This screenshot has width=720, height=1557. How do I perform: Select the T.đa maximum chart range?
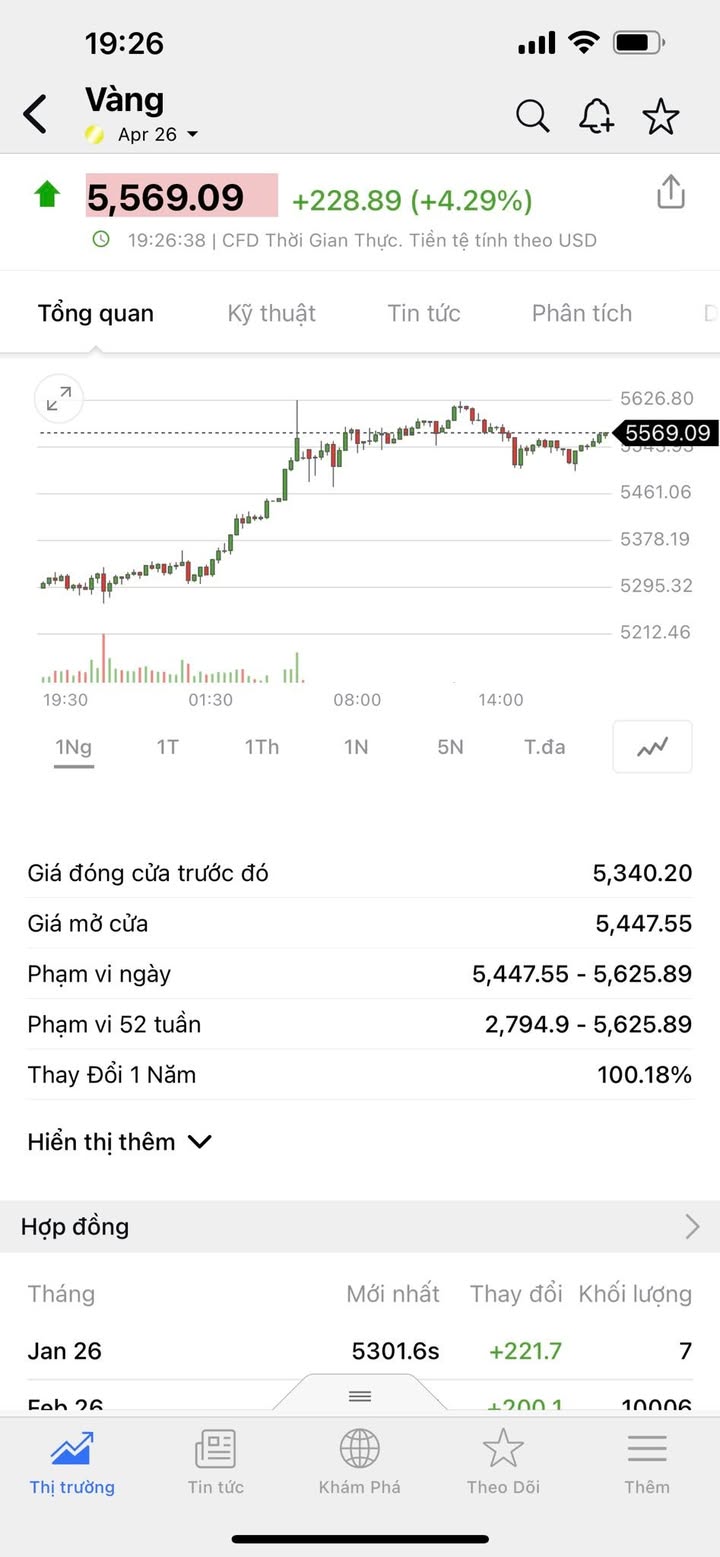coord(544,747)
